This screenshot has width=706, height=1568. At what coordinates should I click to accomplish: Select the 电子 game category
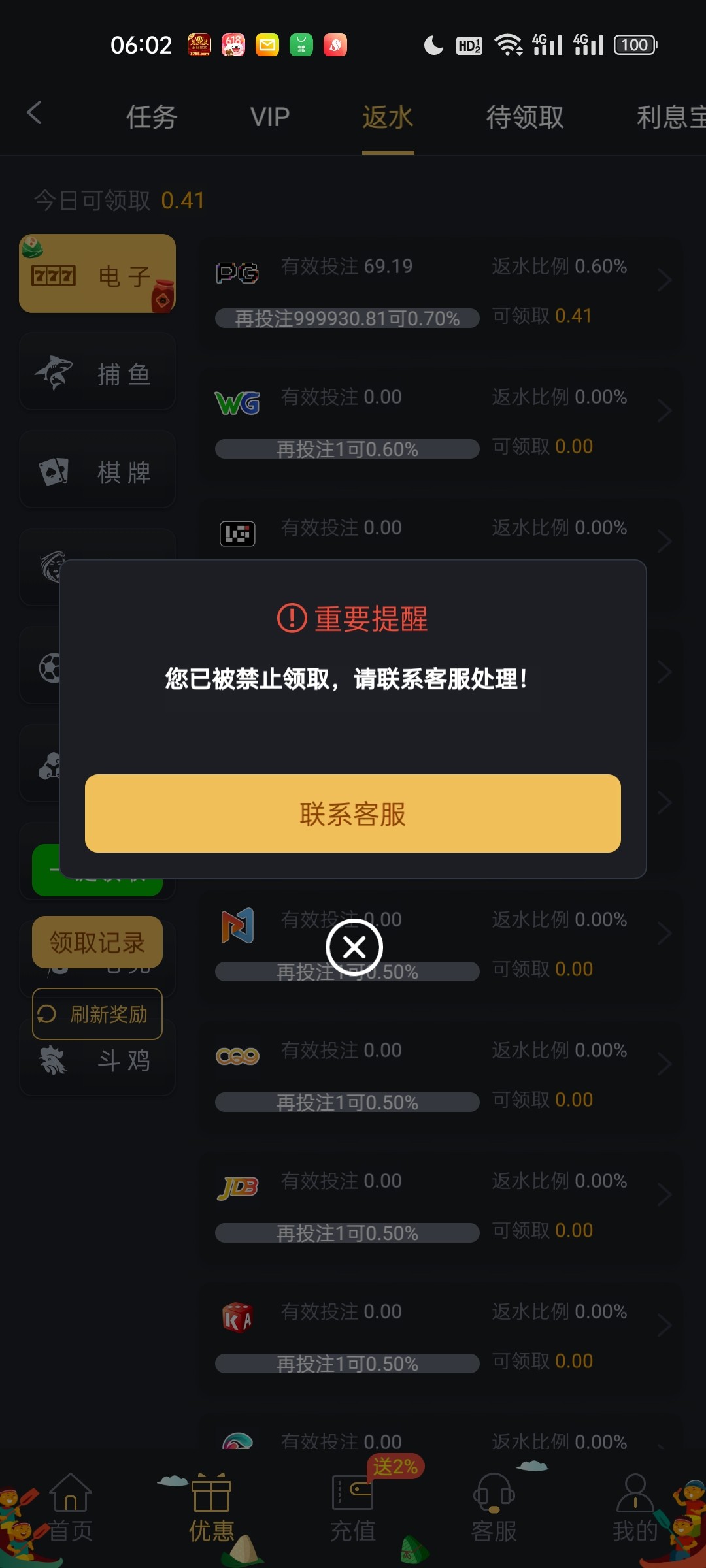click(x=97, y=273)
